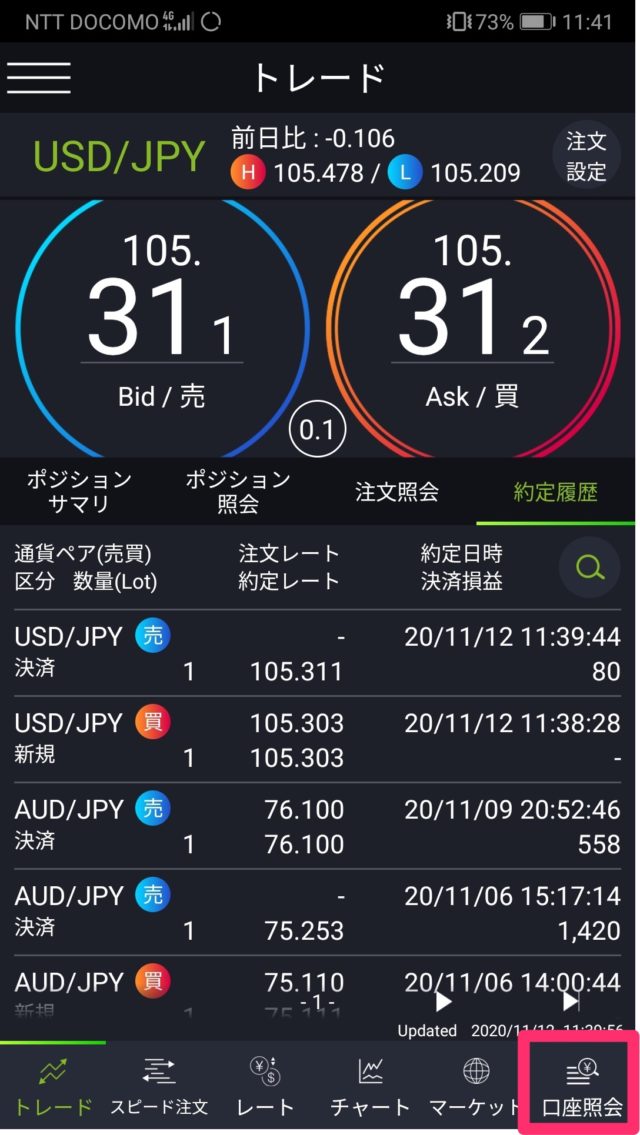This screenshot has height=1135, width=640.
Task: Go to the スピード注文 tab
Action: 159,1086
